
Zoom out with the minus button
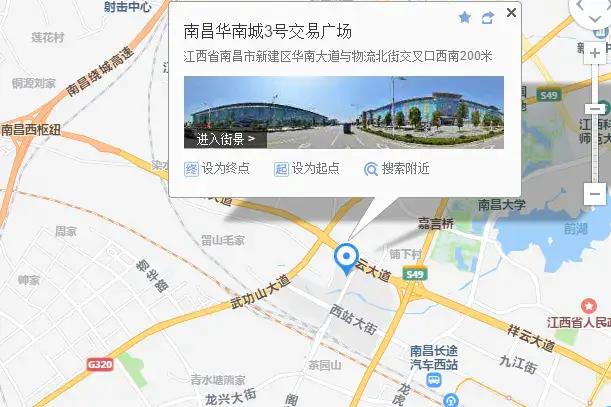pyautogui.click(x=596, y=193)
